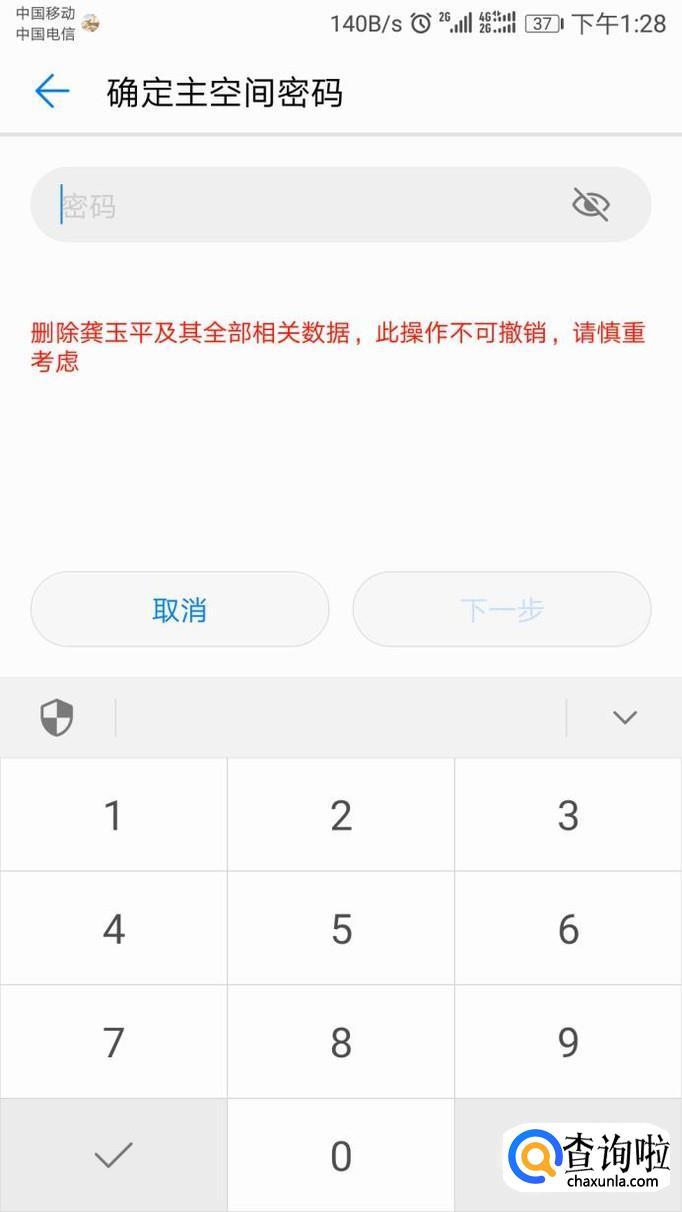Enter digit 8 on the keypad
Viewport: 682px width, 1212px height.
pyautogui.click(x=341, y=1042)
